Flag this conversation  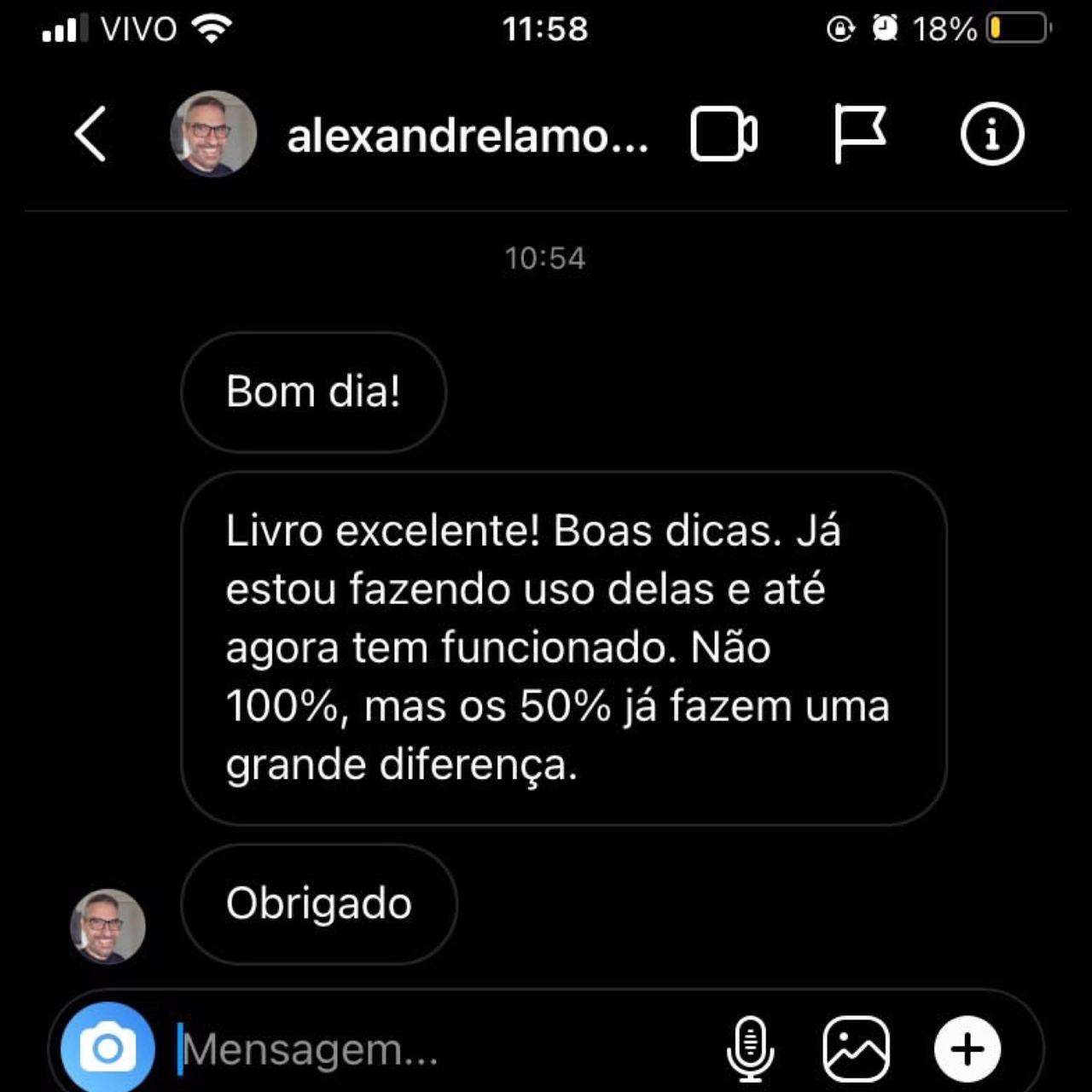click(x=858, y=134)
